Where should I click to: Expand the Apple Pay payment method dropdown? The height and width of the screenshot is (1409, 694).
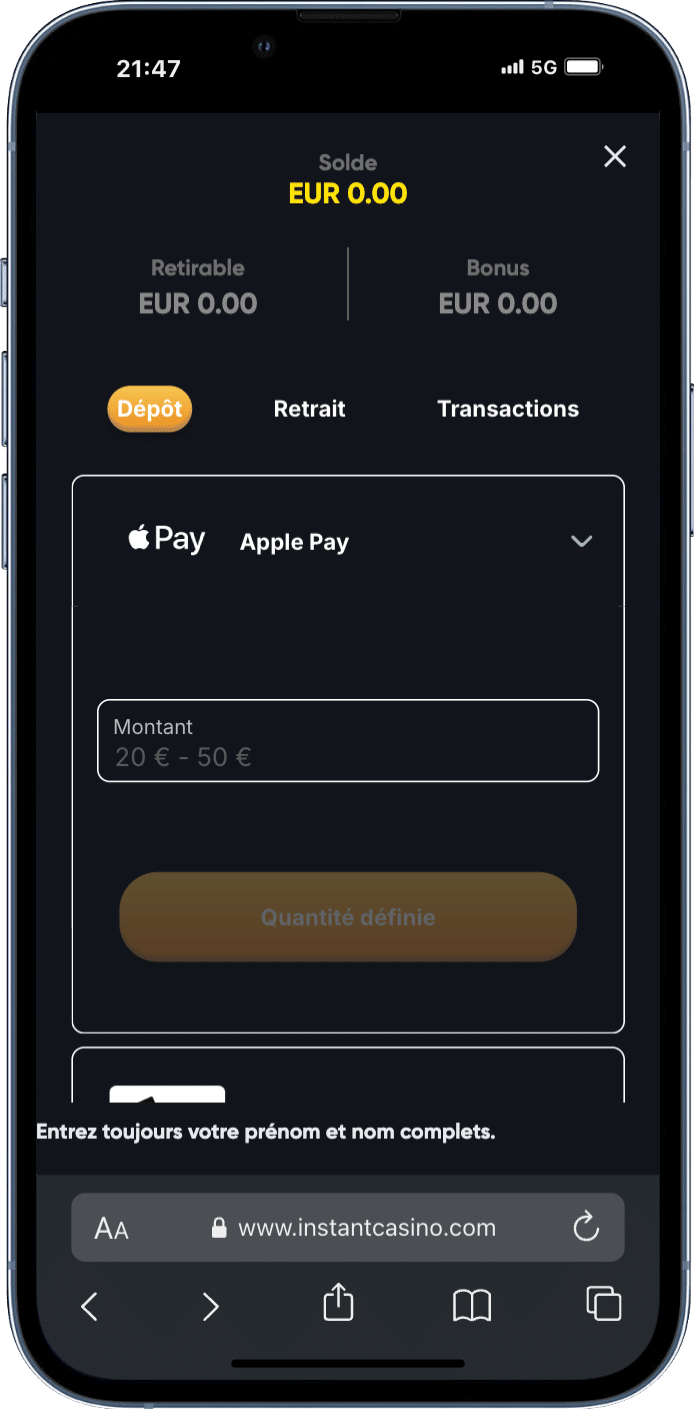(x=581, y=541)
